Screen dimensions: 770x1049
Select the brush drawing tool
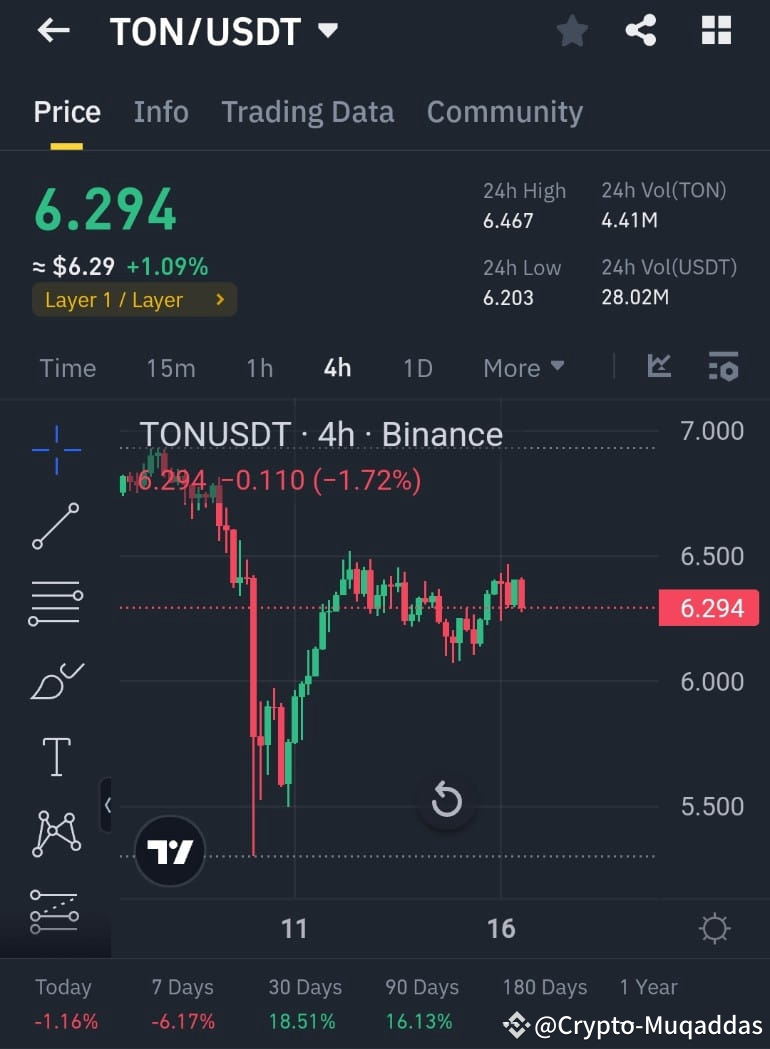(x=55, y=680)
